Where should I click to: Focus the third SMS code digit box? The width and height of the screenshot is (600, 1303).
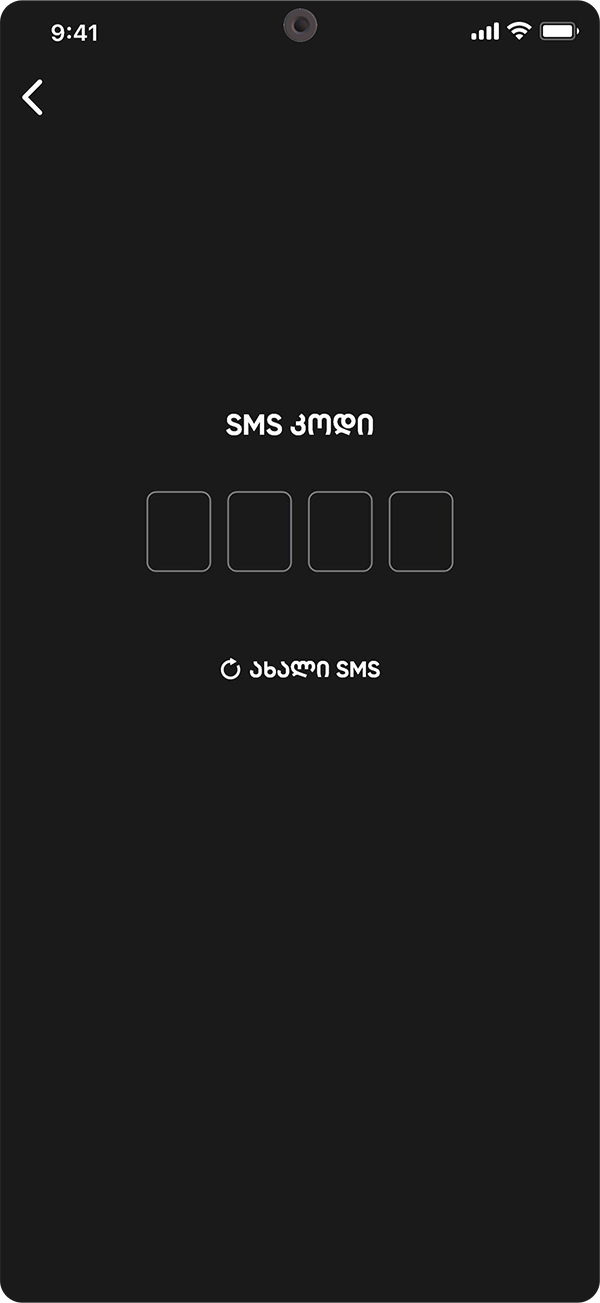pos(340,531)
